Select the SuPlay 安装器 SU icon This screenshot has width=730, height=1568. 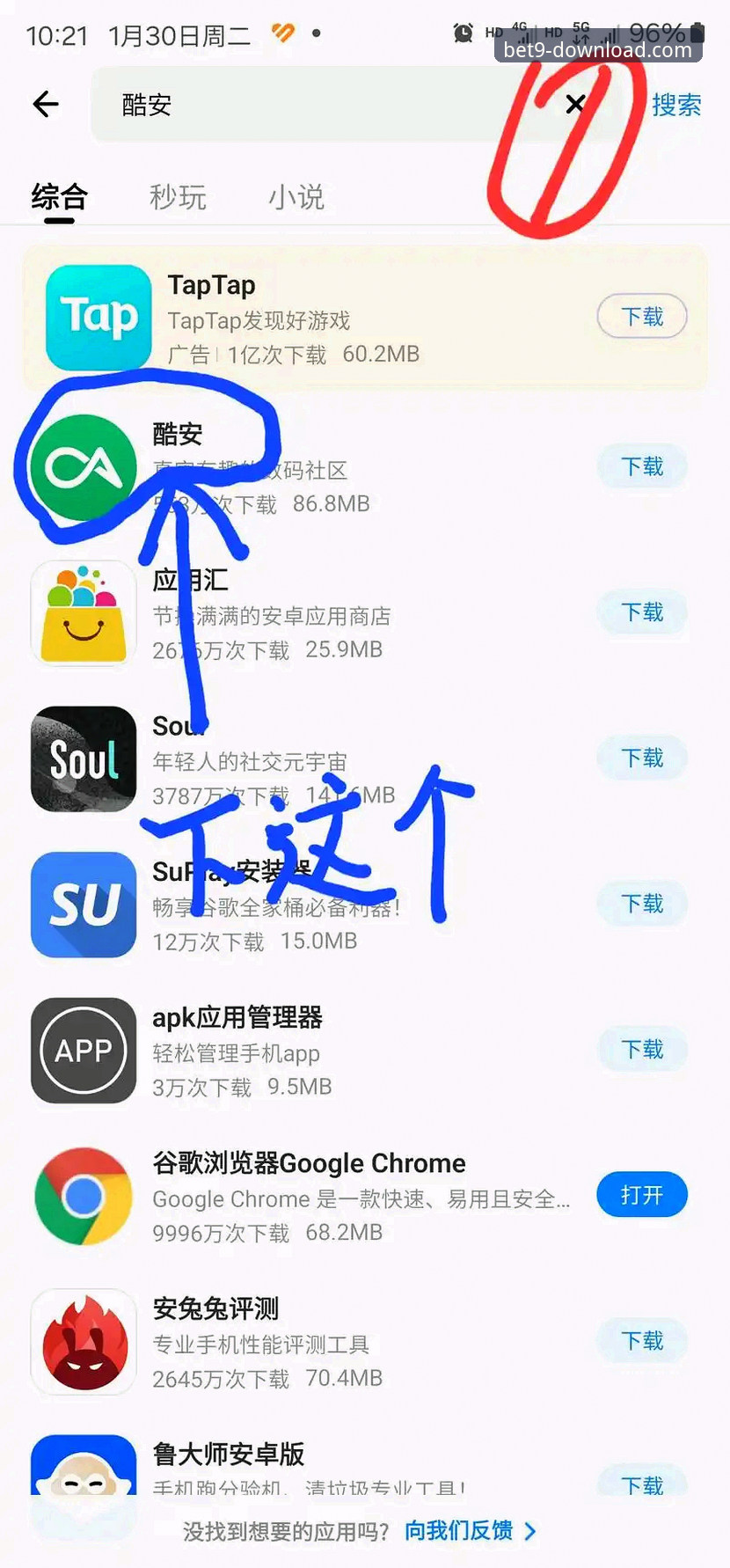click(84, 904)
